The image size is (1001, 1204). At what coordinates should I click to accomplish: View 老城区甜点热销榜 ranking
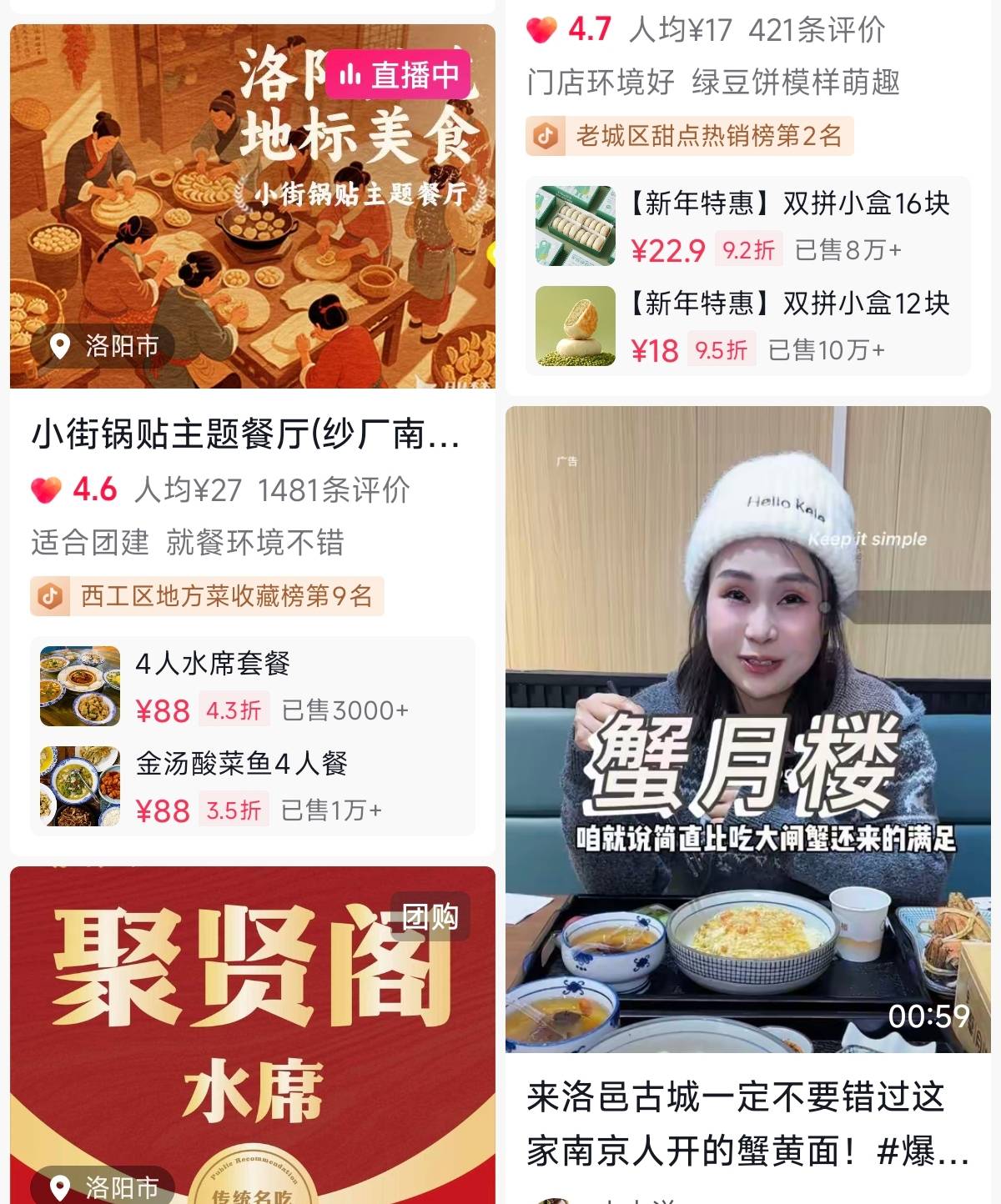[x=689, y=136]
